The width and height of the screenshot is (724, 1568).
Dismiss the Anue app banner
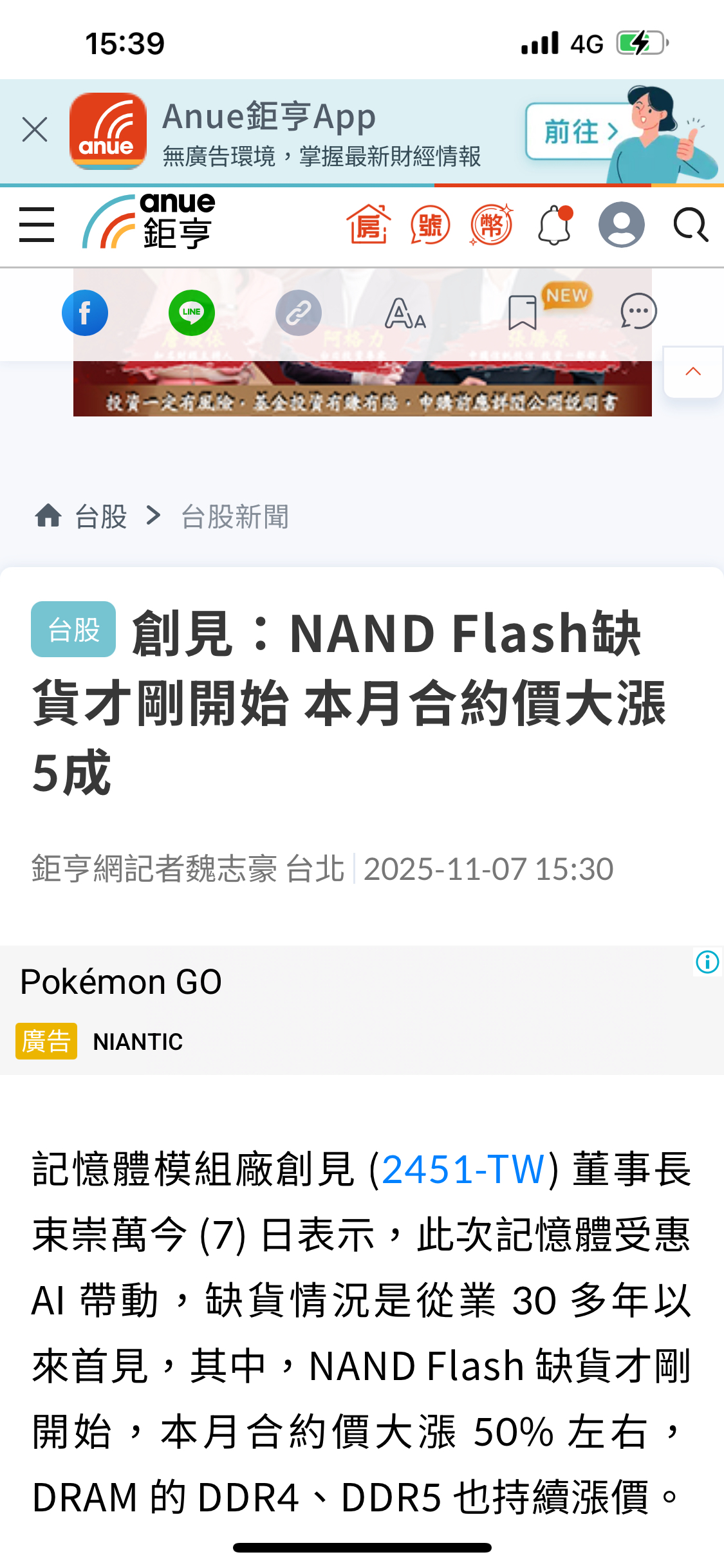[x=35, y=129]
